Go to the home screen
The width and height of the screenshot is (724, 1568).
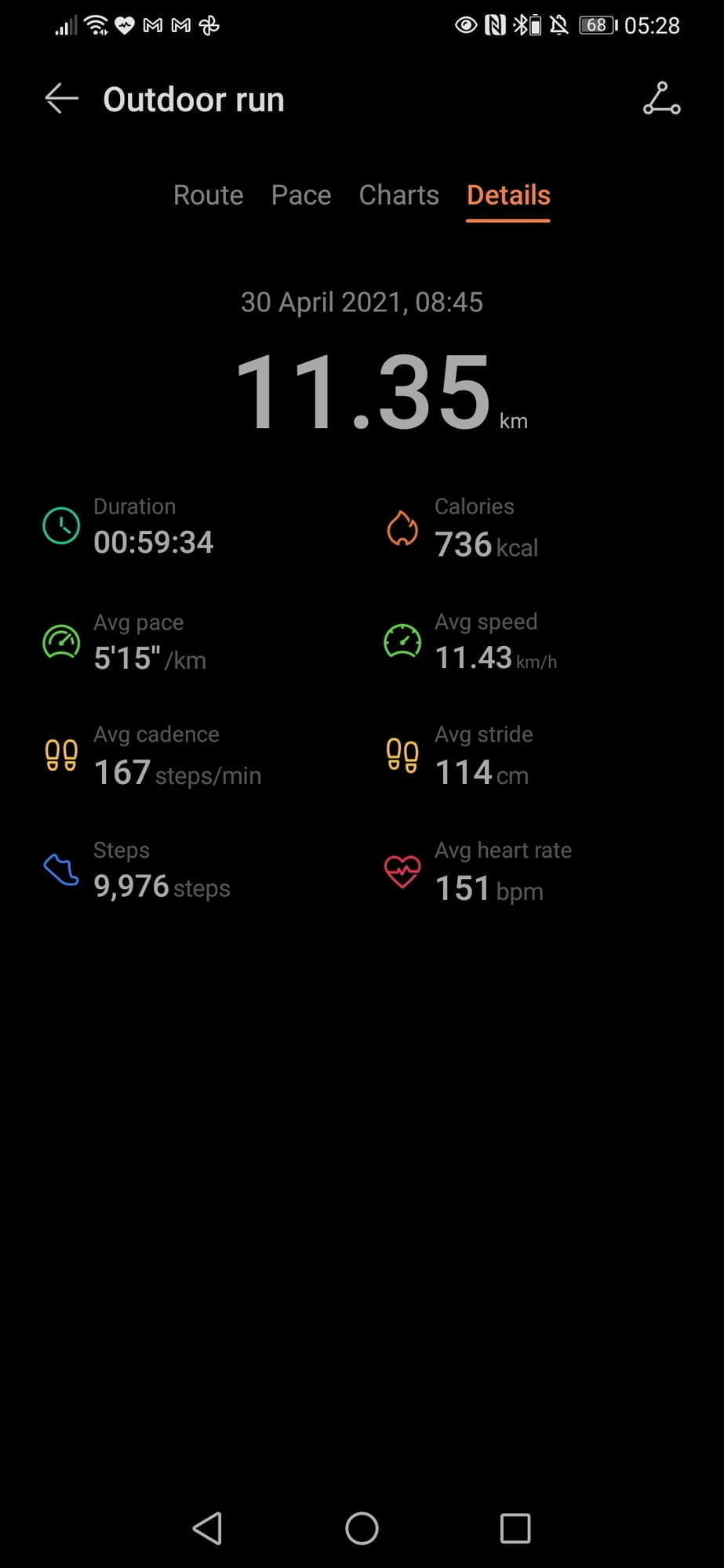[x=362, y=1528]
